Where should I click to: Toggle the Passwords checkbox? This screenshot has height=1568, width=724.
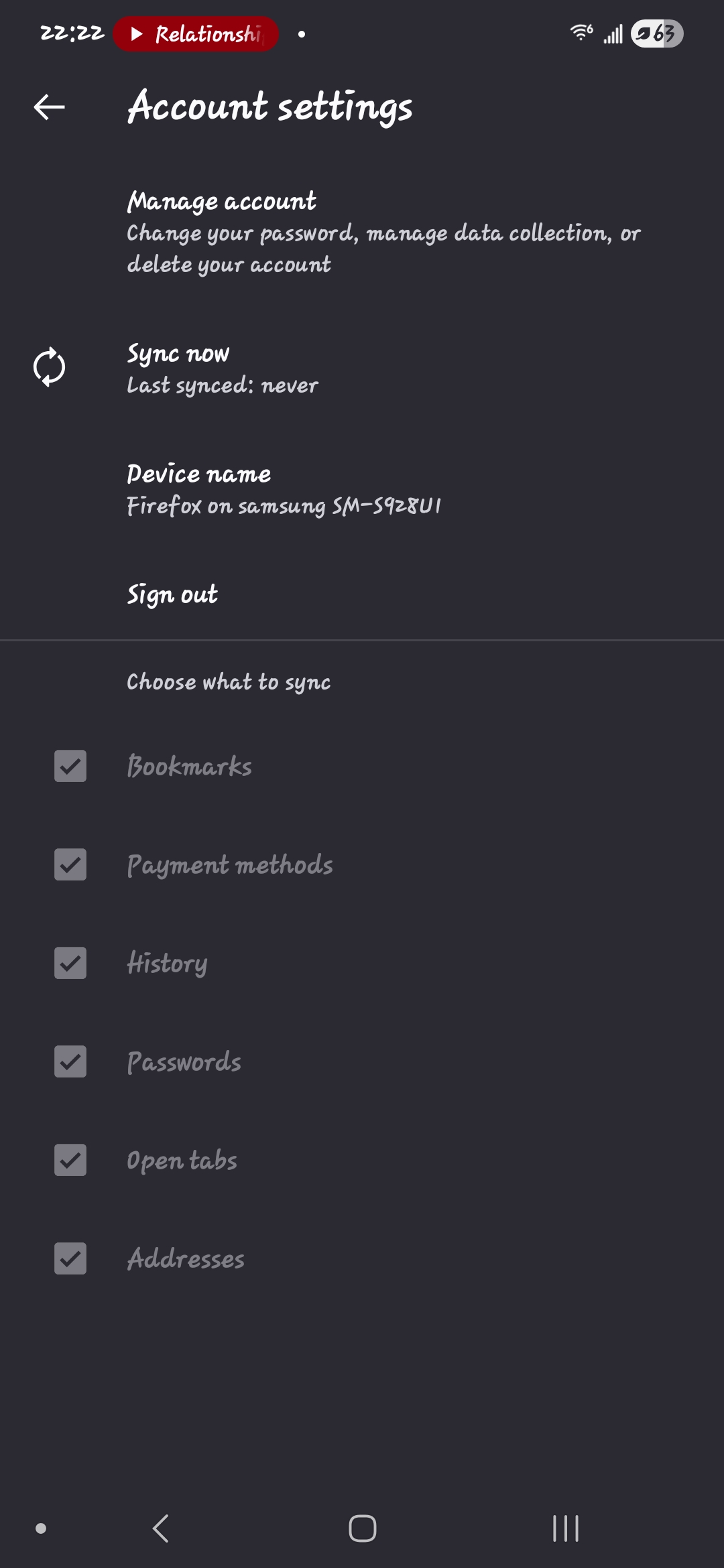tap(70, 1061)
